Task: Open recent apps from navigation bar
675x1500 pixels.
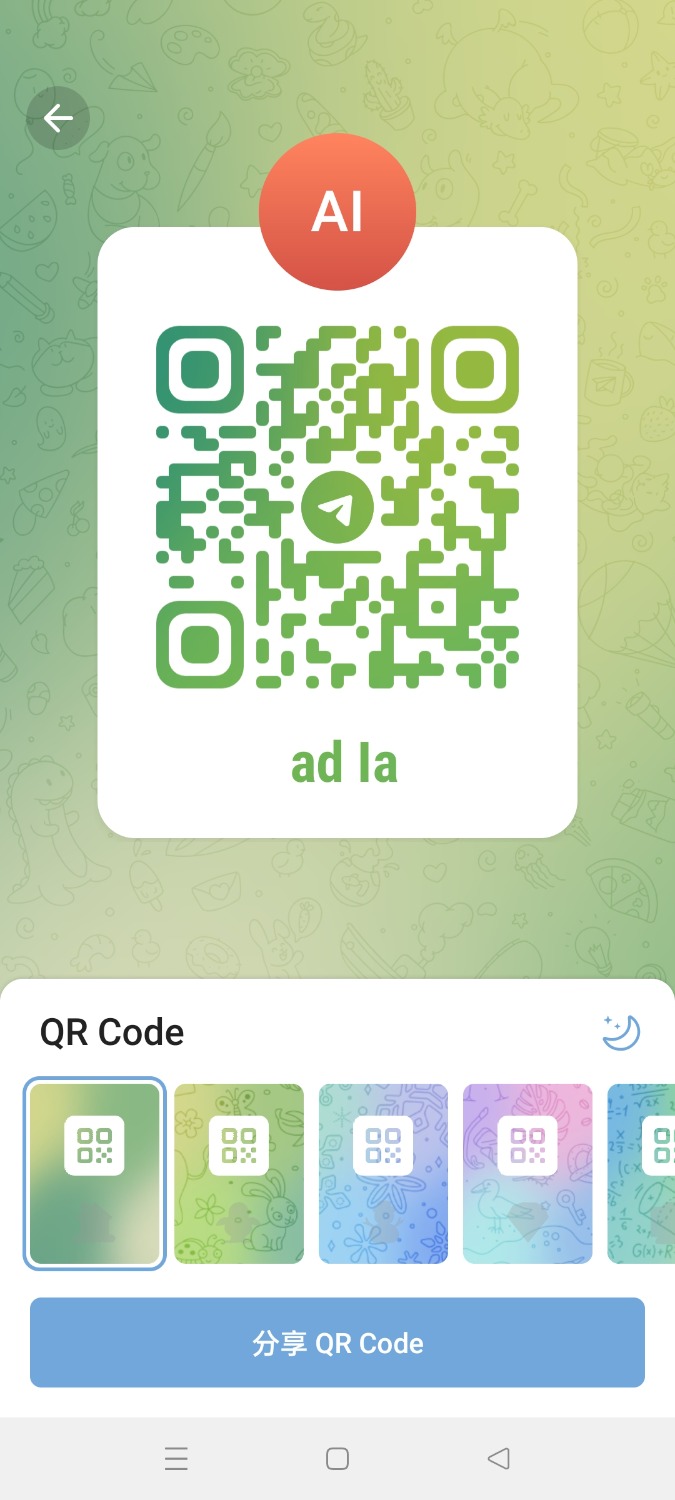Action: click(176, 1459)
